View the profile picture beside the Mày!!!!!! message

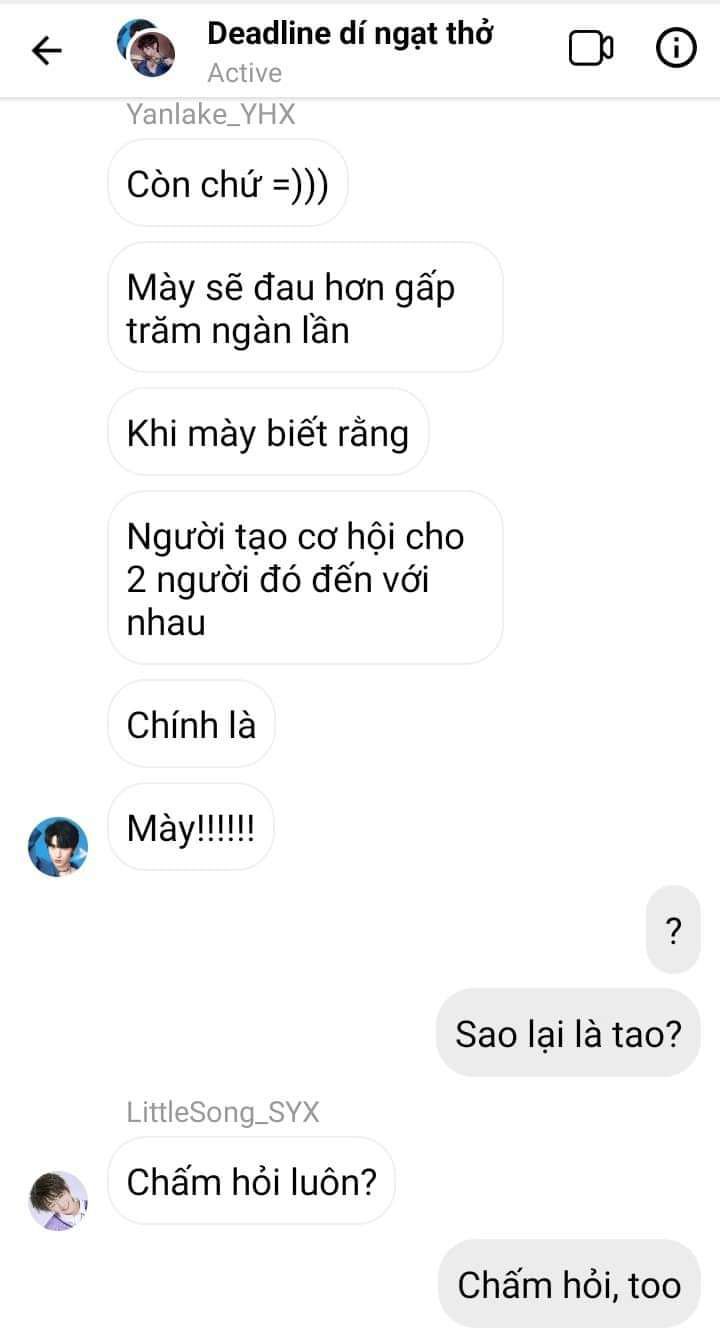coord(58,846)
